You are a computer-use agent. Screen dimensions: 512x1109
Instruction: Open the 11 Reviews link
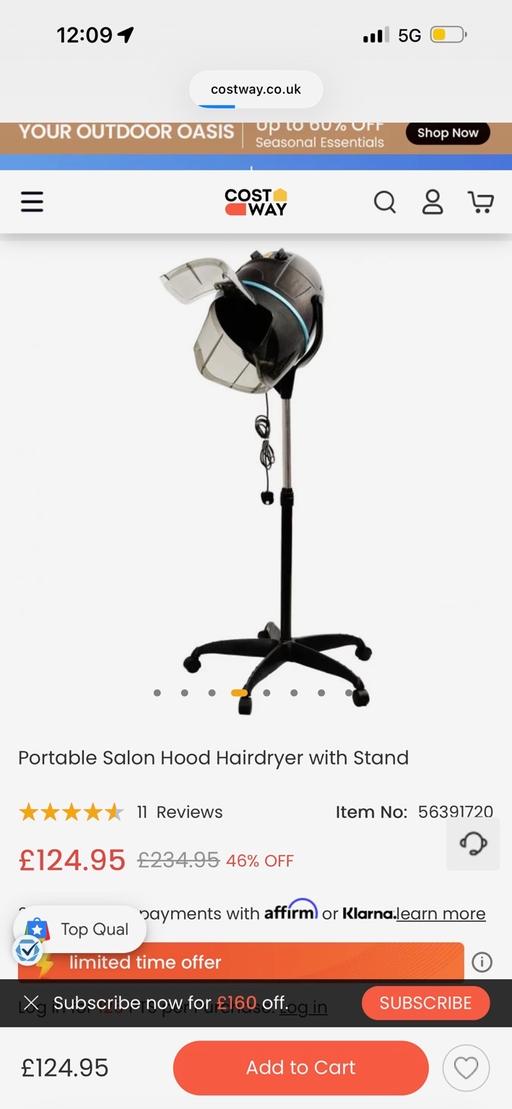pos(180,812)
